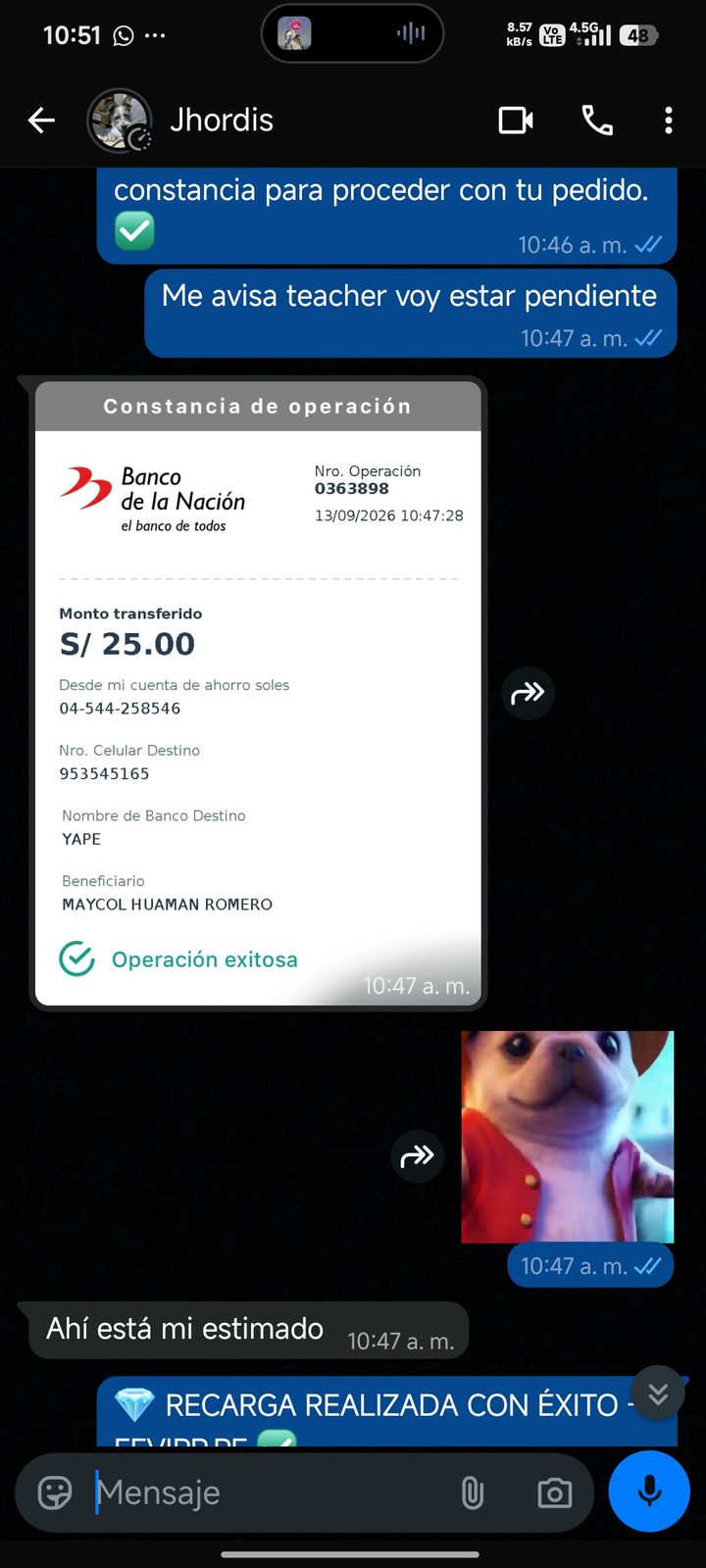706x1568 pixels.
Task: Start a video call with Jhordis
Action: [x=516, y=121]
